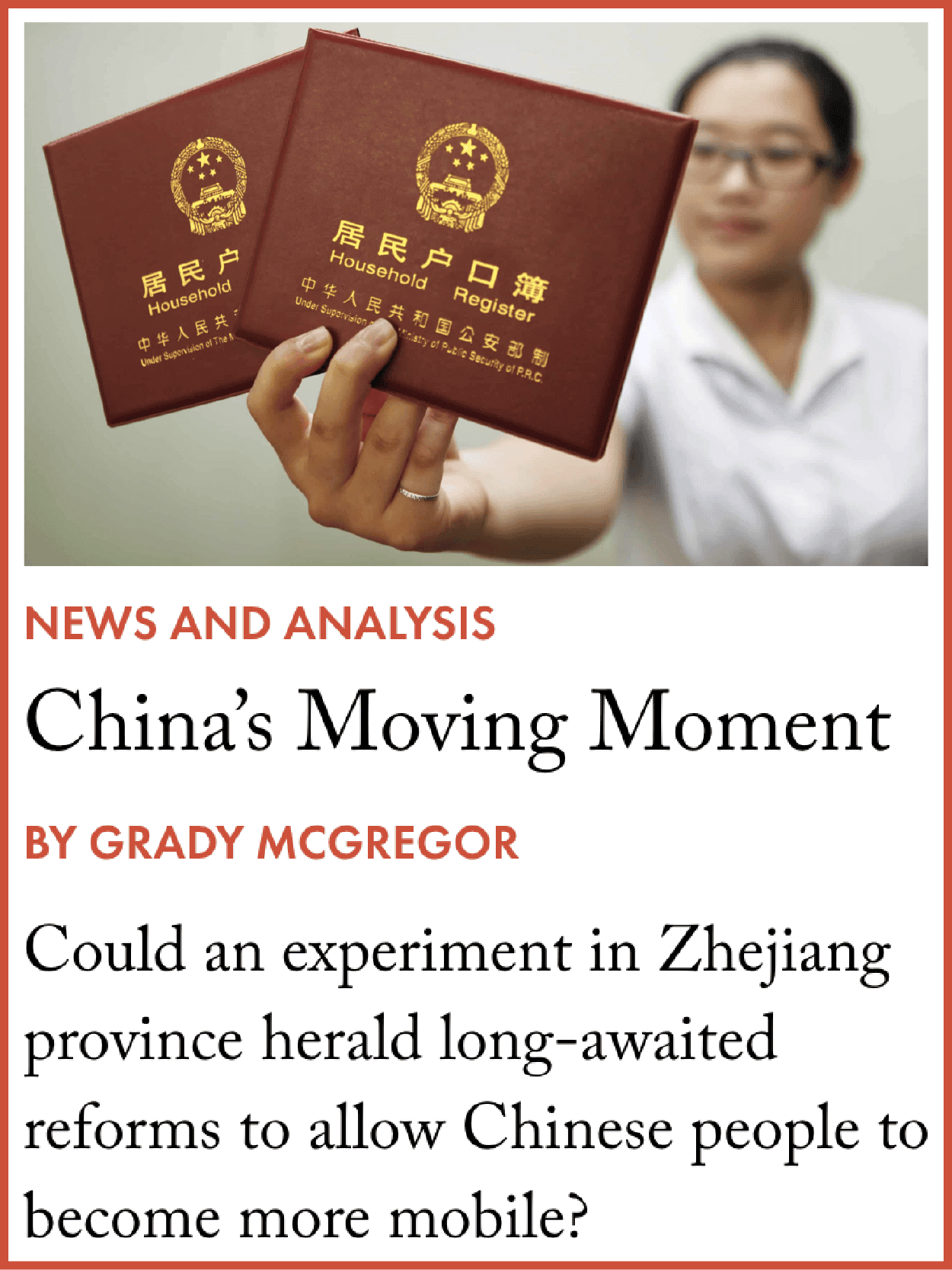
Task: Read the China's Moving Moment article
Action: click(457, 721)
